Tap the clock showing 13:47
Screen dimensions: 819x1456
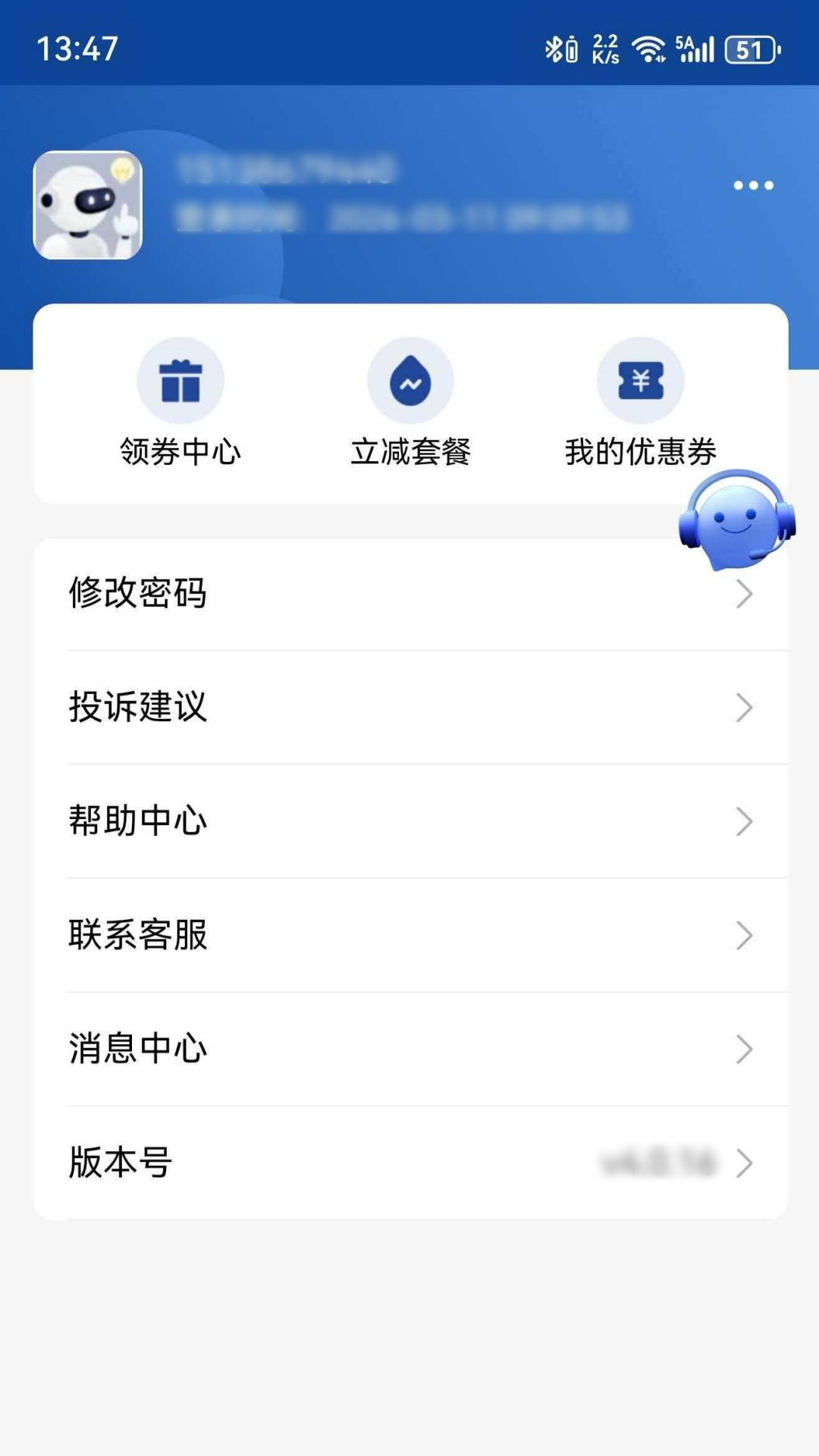point(77,48)
